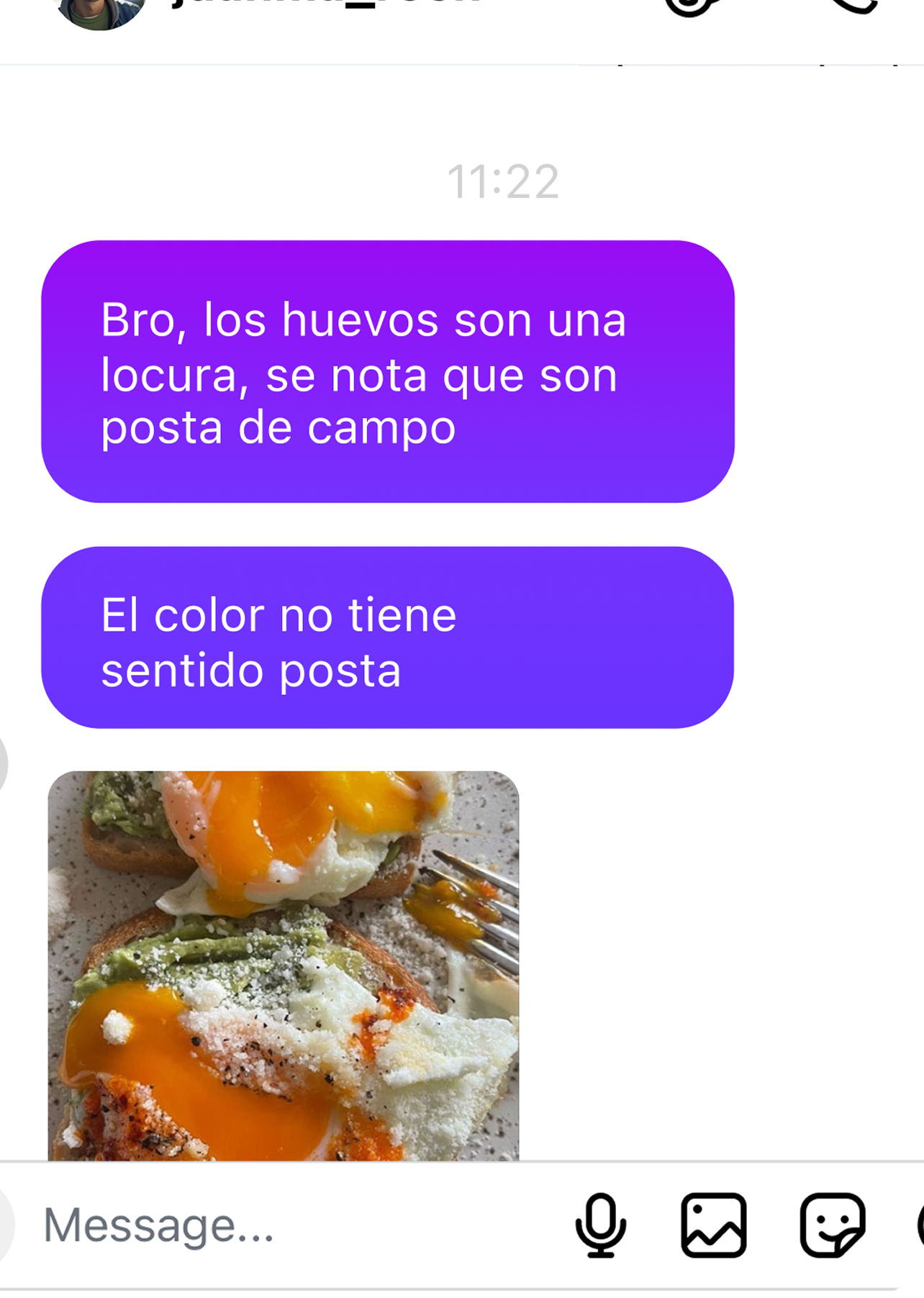924x1298 pixels.
Task: Open the photo gallery picker
Action: click(x=713, y=1225)
